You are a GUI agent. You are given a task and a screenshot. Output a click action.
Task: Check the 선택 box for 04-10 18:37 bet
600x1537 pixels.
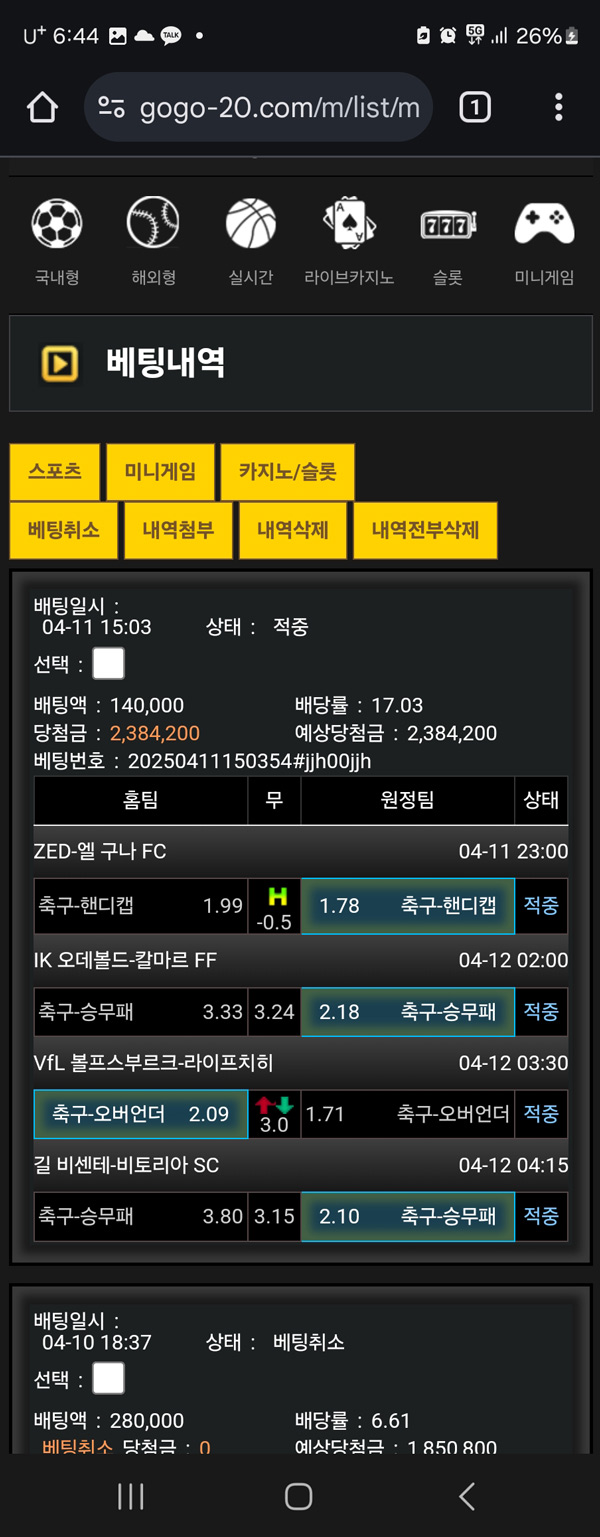[108, 1379]
